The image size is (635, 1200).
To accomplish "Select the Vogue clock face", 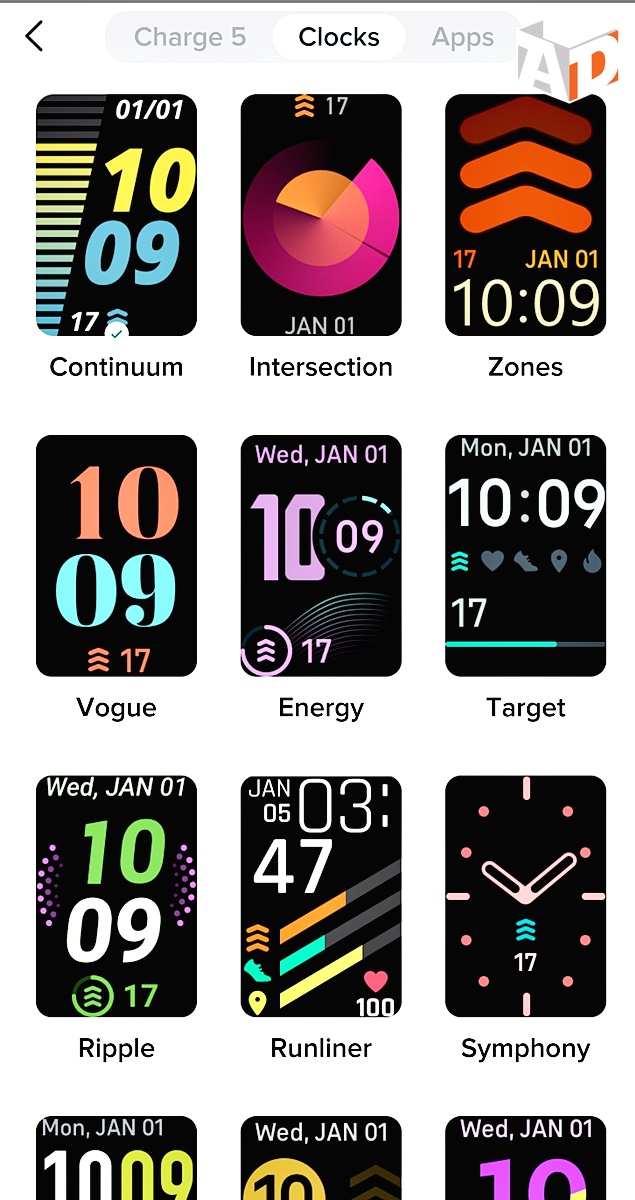I will [116, 555].
